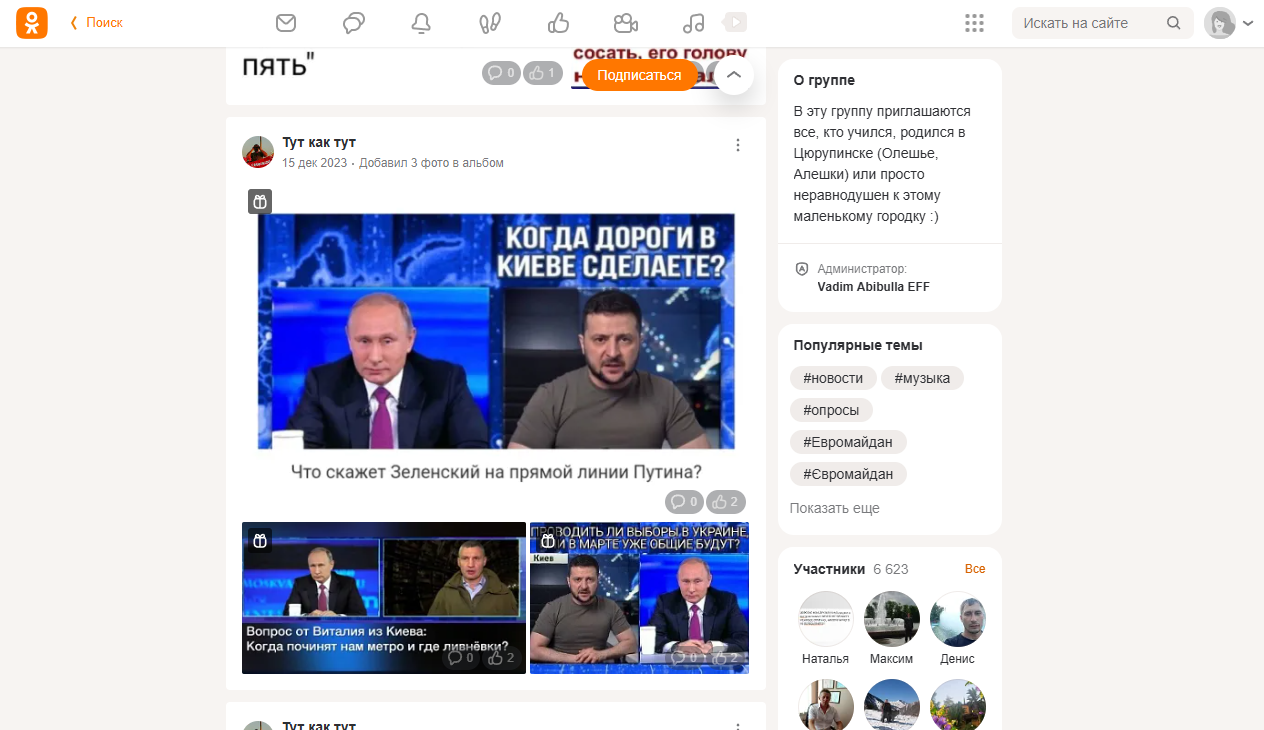Open the likes thumbs-up icon in toolbar
The width and height of the screenshot is (1264, 730).
click(x=558, y=23)
